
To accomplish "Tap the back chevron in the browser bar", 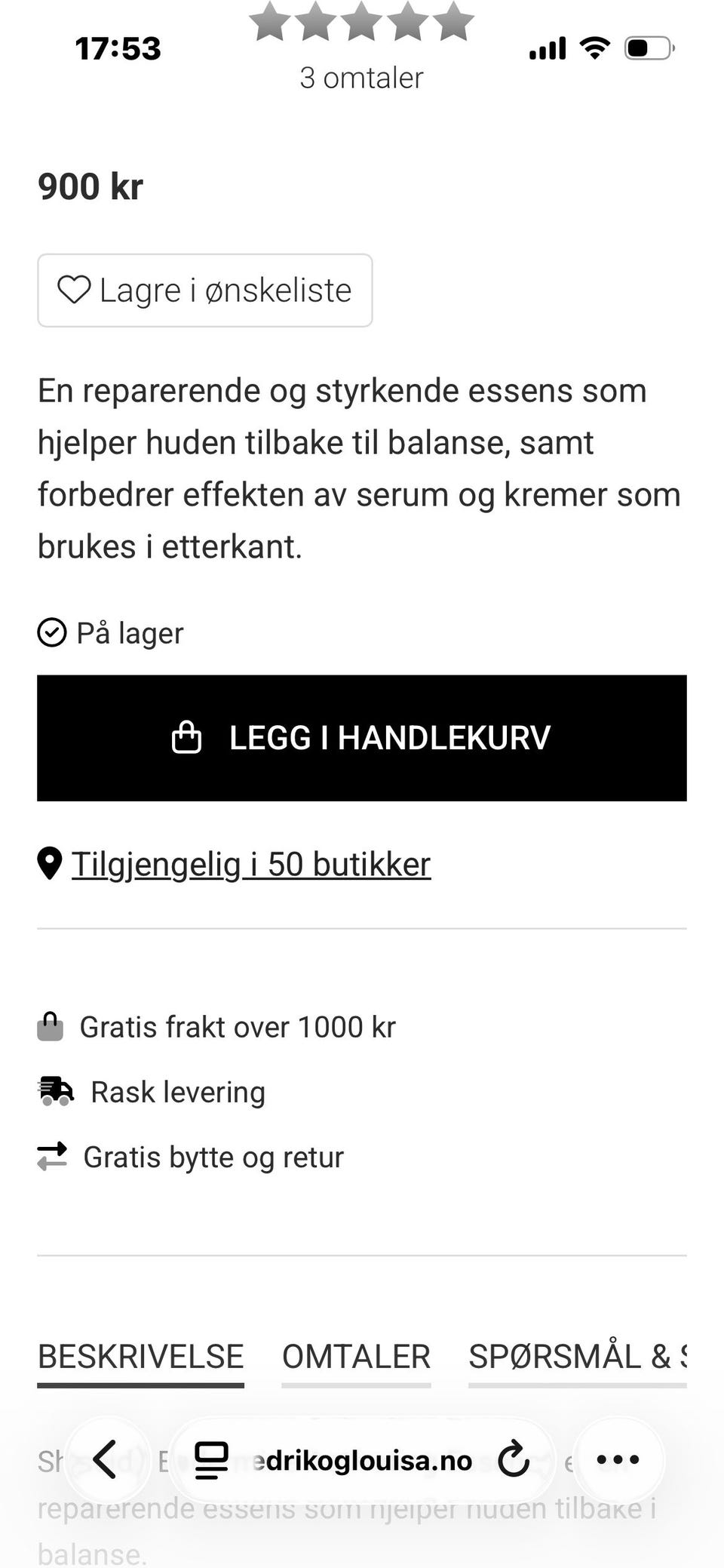I will click(106, 1459).
